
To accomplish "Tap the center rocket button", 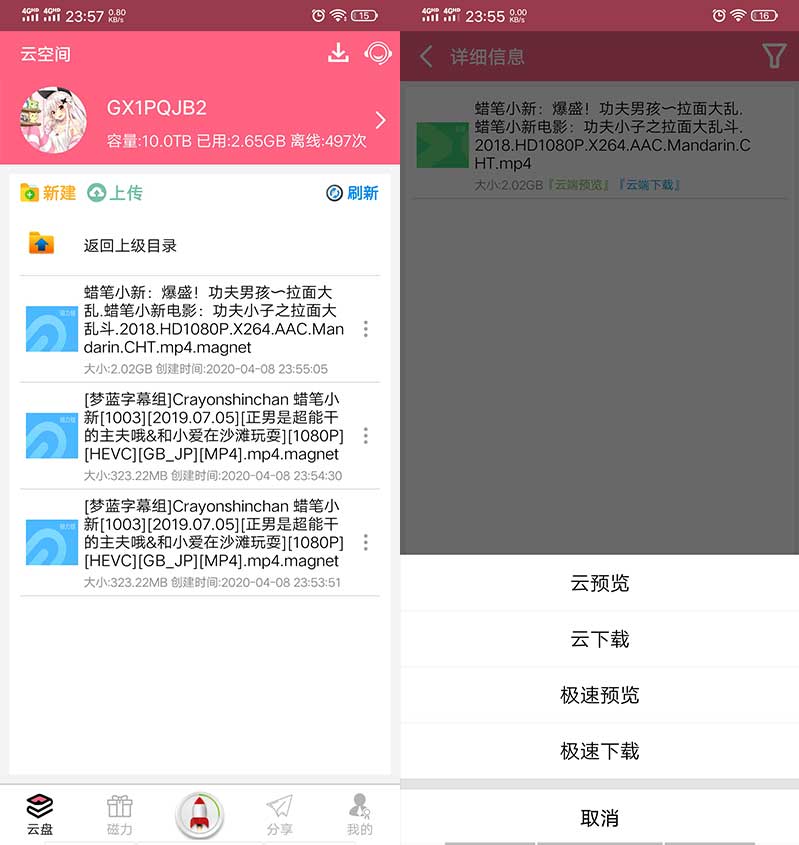I will tap(199, 813).
